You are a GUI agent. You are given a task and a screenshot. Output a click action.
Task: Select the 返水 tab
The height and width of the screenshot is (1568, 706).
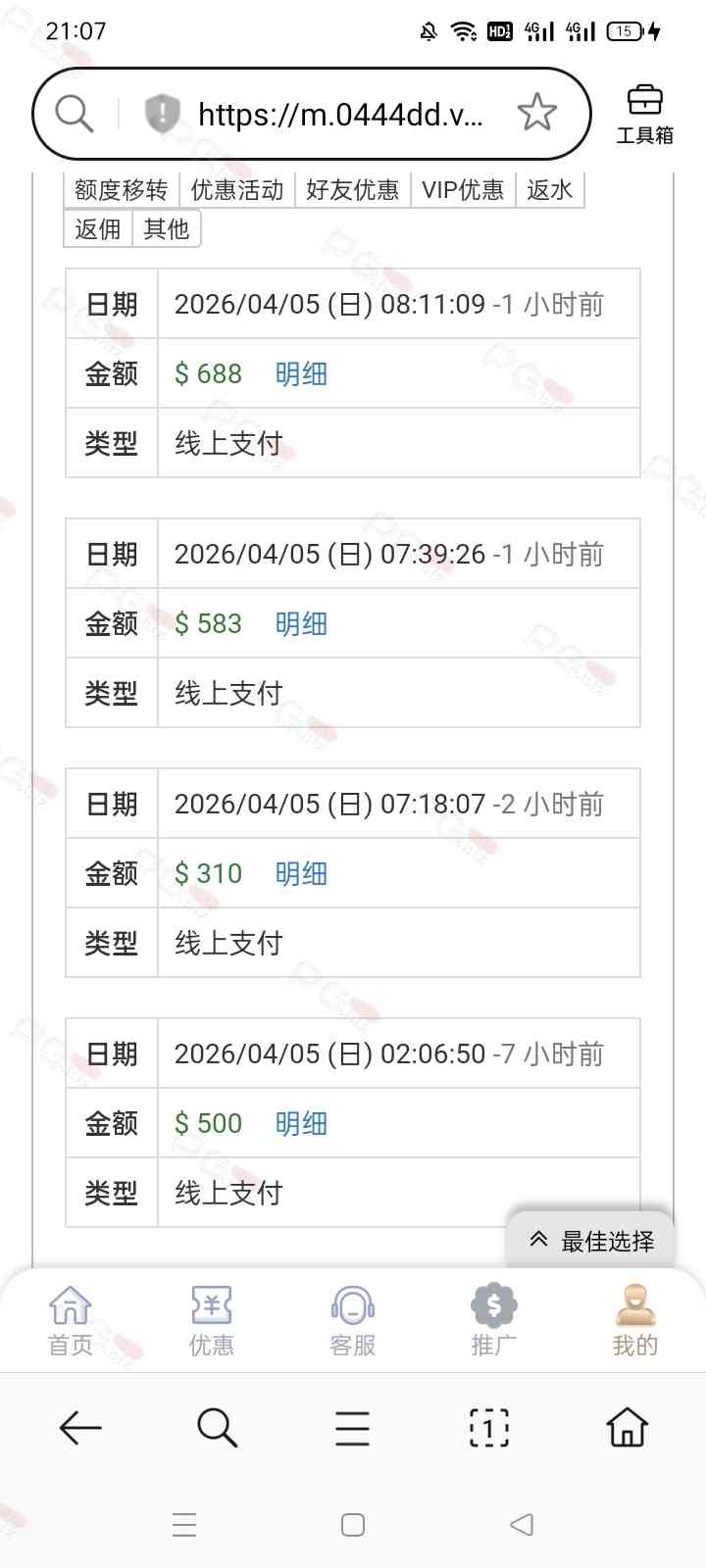(549, 189)
